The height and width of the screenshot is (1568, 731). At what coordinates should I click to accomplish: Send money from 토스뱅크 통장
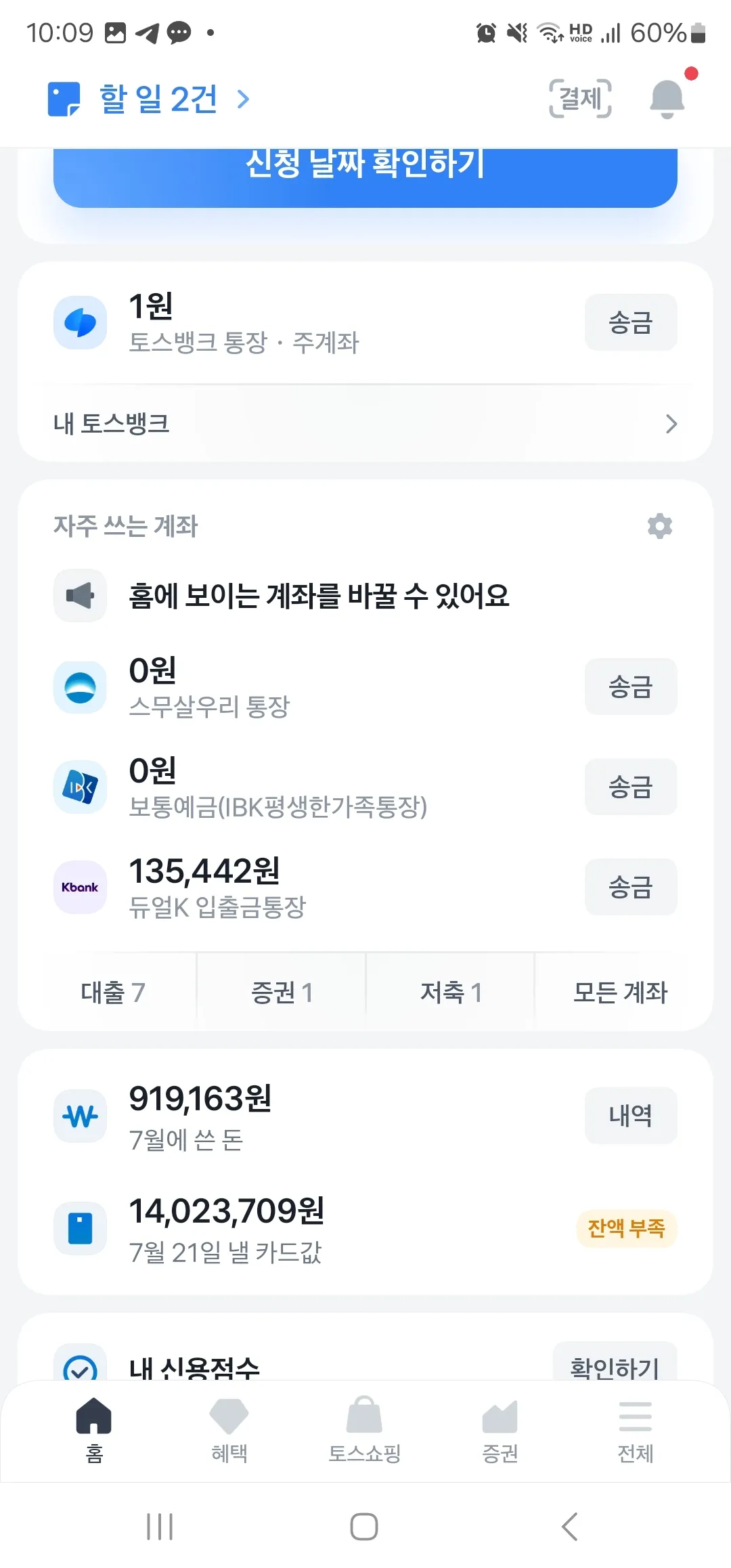(630, 322)
